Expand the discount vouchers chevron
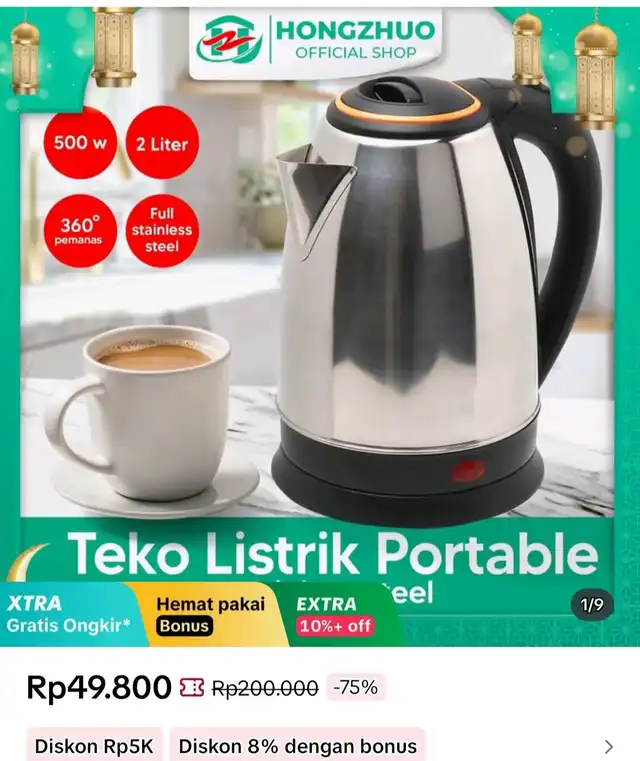Viewport: 640px width, 761px height. [x=610, y=746]
